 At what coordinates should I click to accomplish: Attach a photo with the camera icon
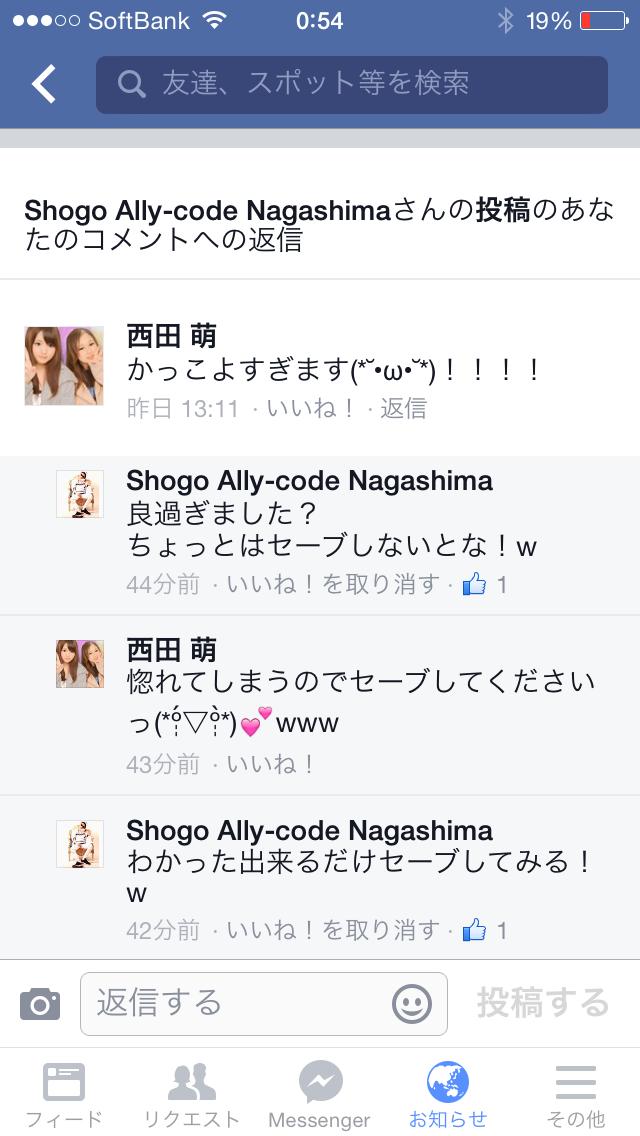pos(40,1003)
